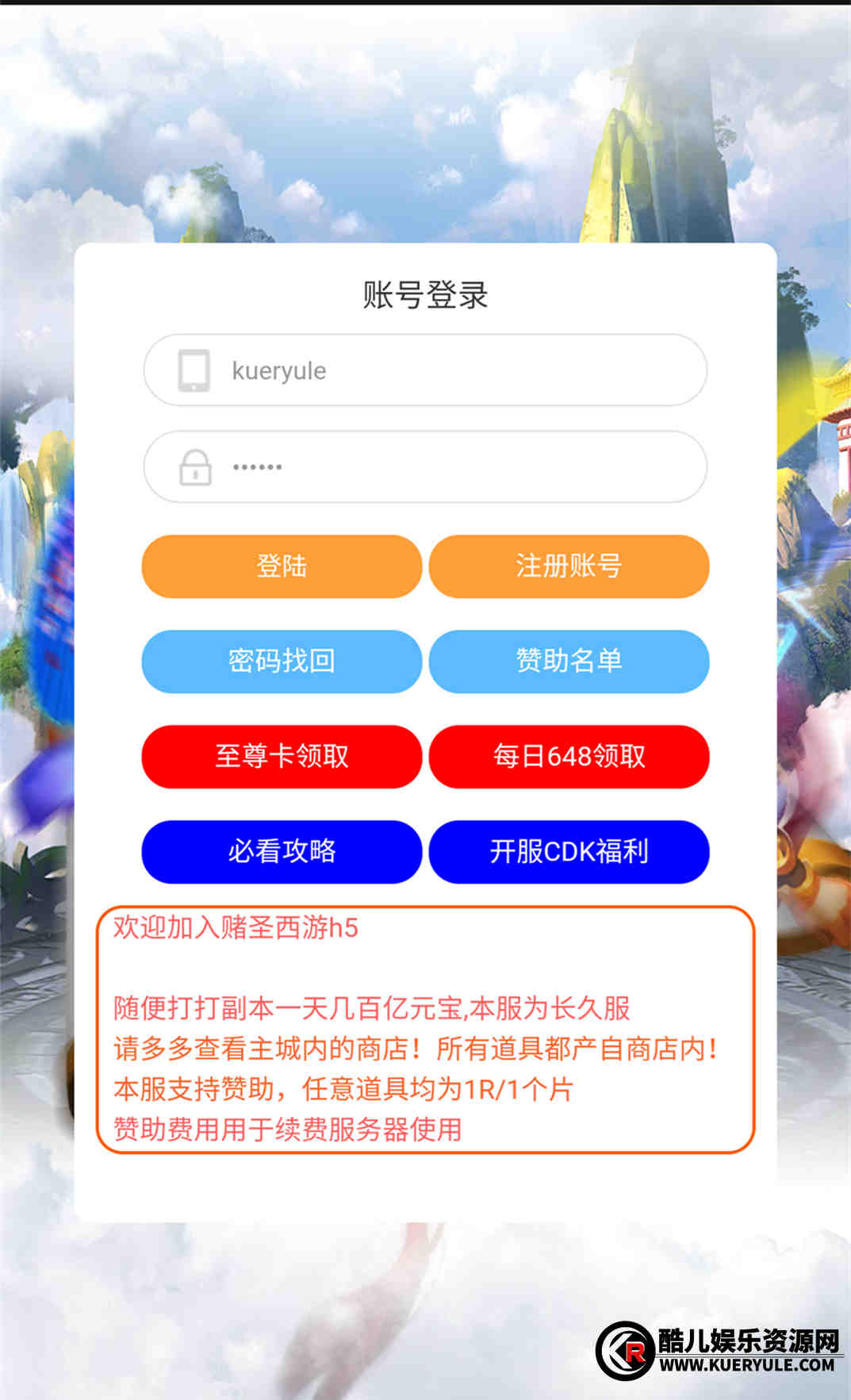Open 注册账号 to register an account
Image resolution: width=851 pixels, height=1400 pixels.
(569, 566)
